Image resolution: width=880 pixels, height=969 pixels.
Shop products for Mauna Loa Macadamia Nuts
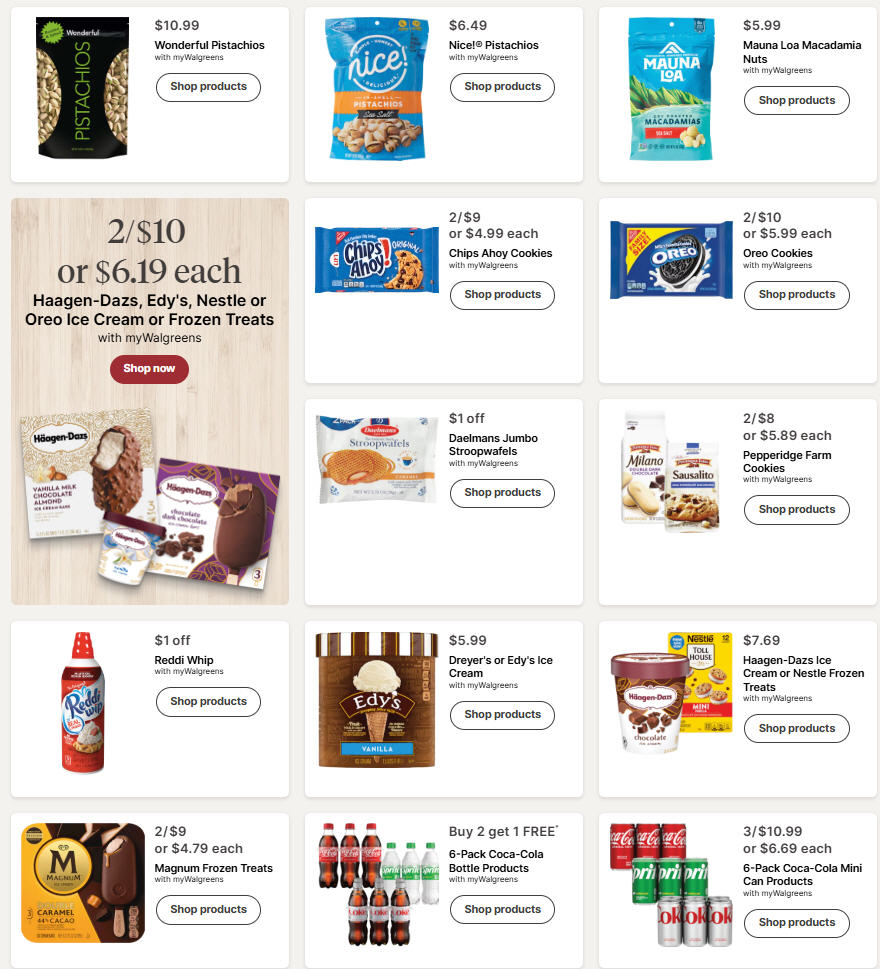796,100
